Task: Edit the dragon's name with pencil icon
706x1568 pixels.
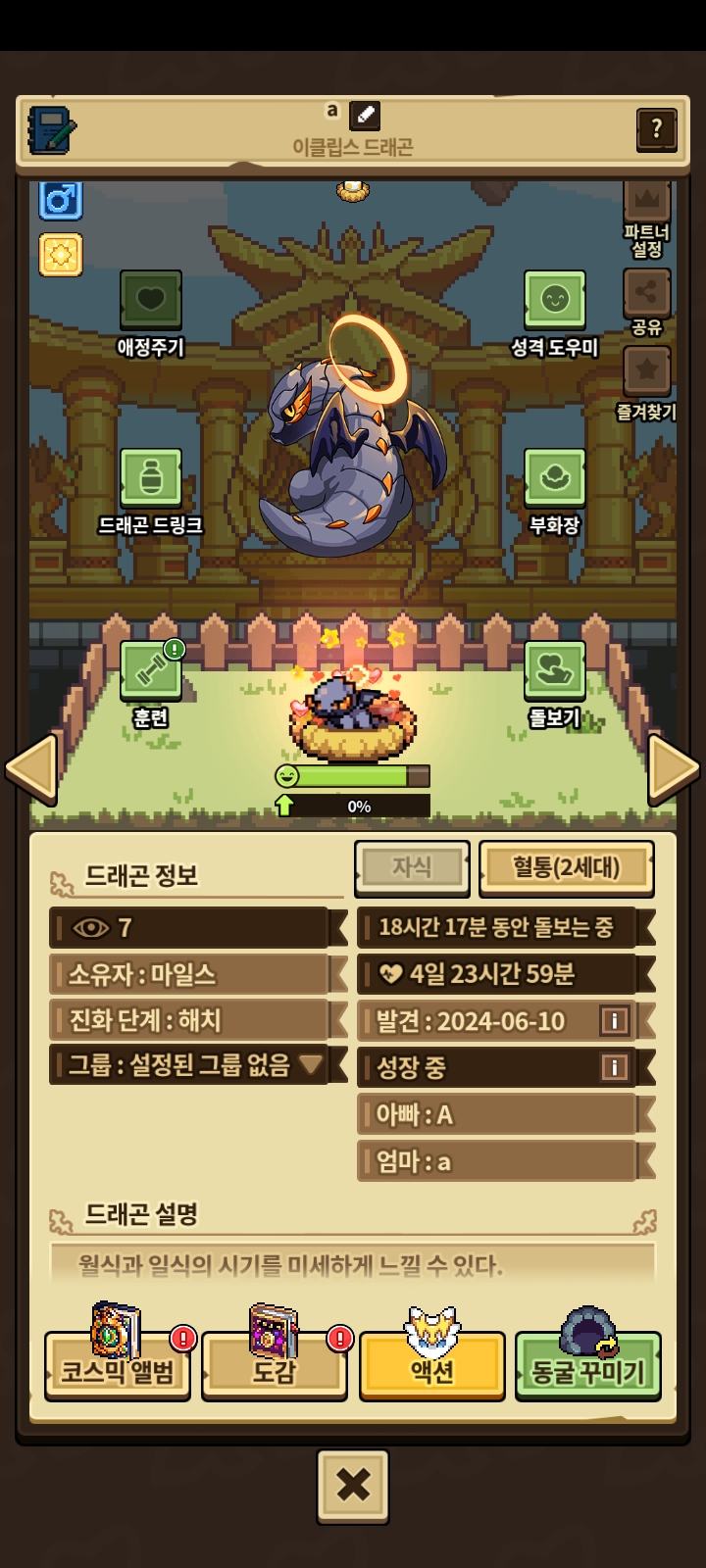Action: [x=364, y=116]
